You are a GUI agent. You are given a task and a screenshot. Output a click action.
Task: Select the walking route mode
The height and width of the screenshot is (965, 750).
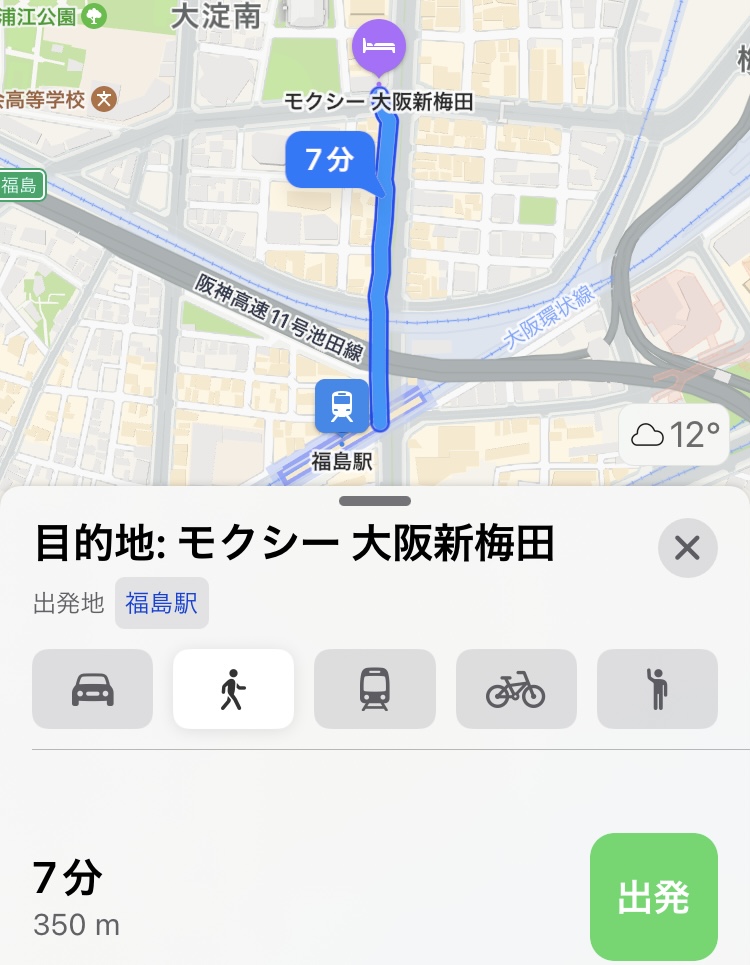point(233,689)
